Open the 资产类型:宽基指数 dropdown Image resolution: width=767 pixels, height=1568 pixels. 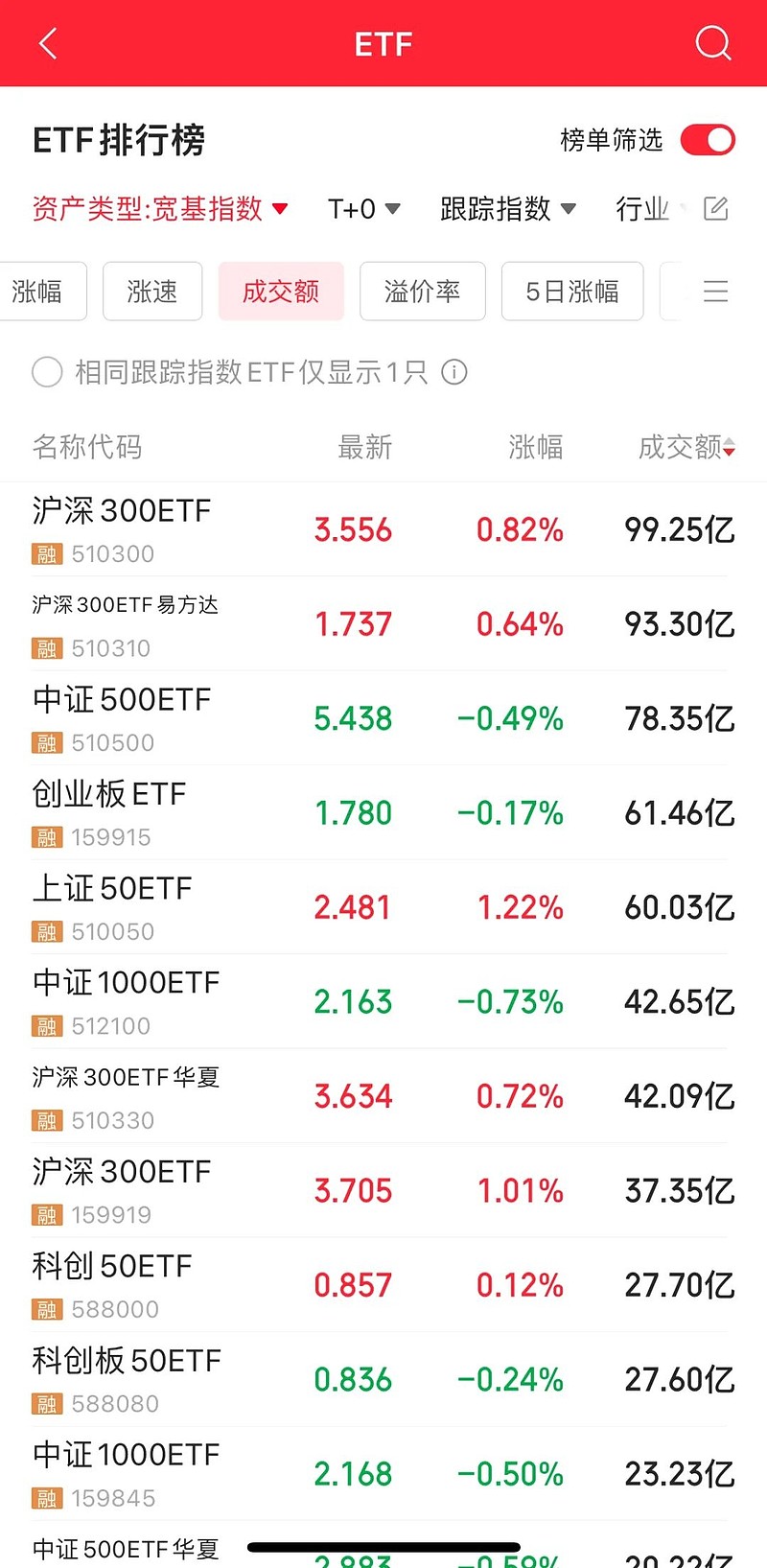(x=158, y=208)
